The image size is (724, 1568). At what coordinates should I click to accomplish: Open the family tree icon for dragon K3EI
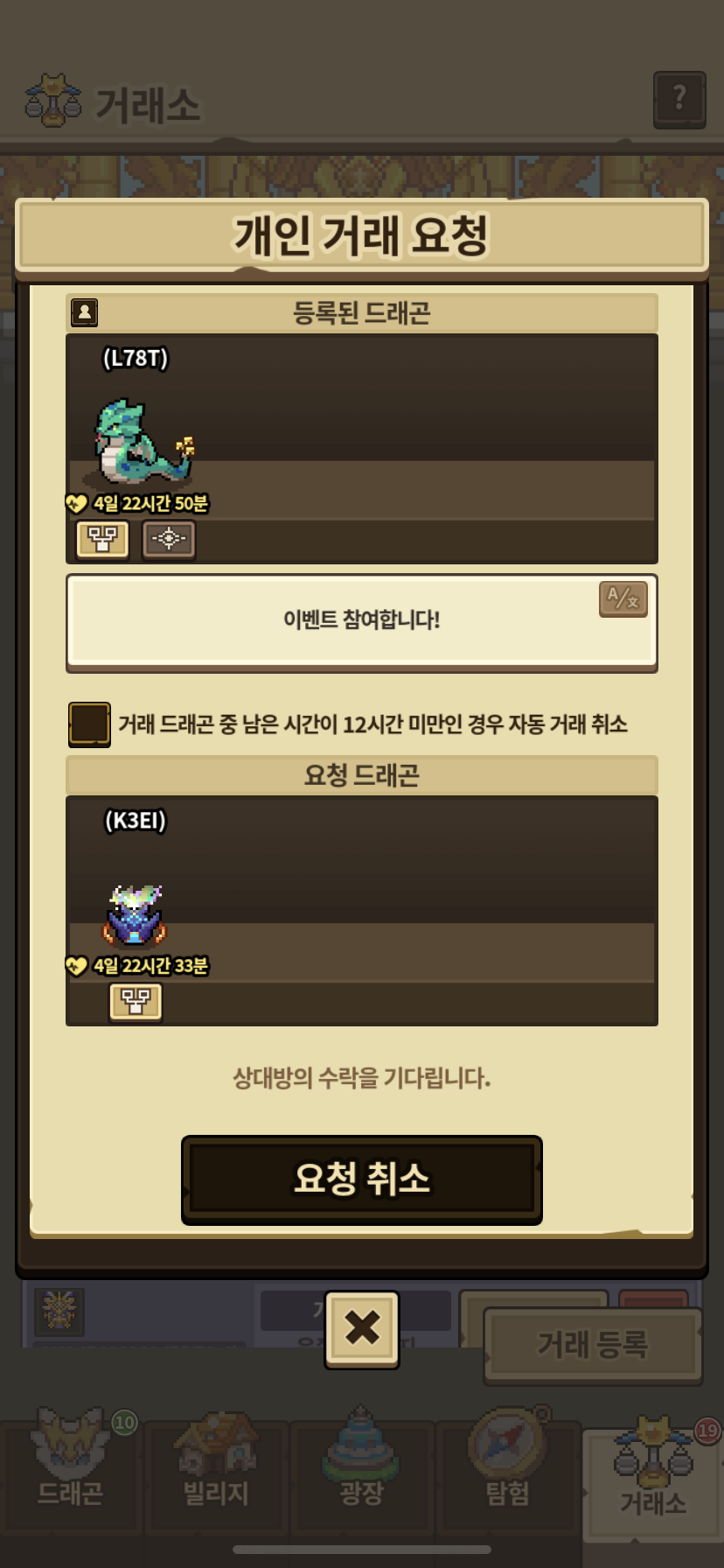[x=136, y=1001]
